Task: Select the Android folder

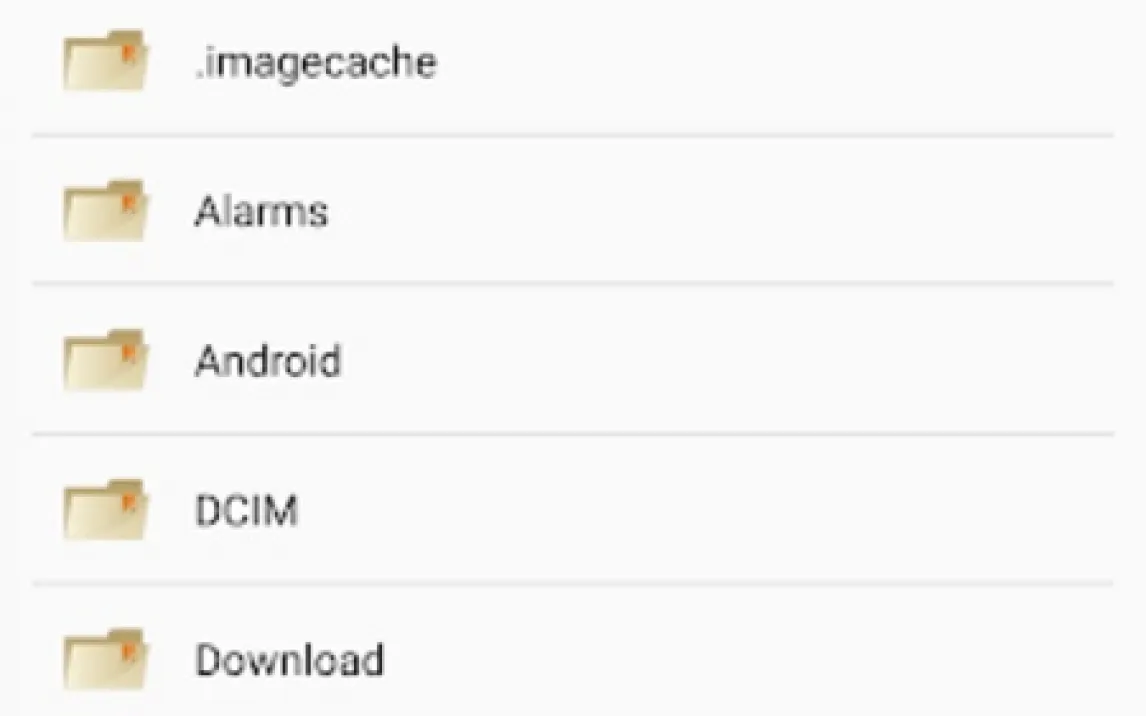Action: (x=268, y=361)
